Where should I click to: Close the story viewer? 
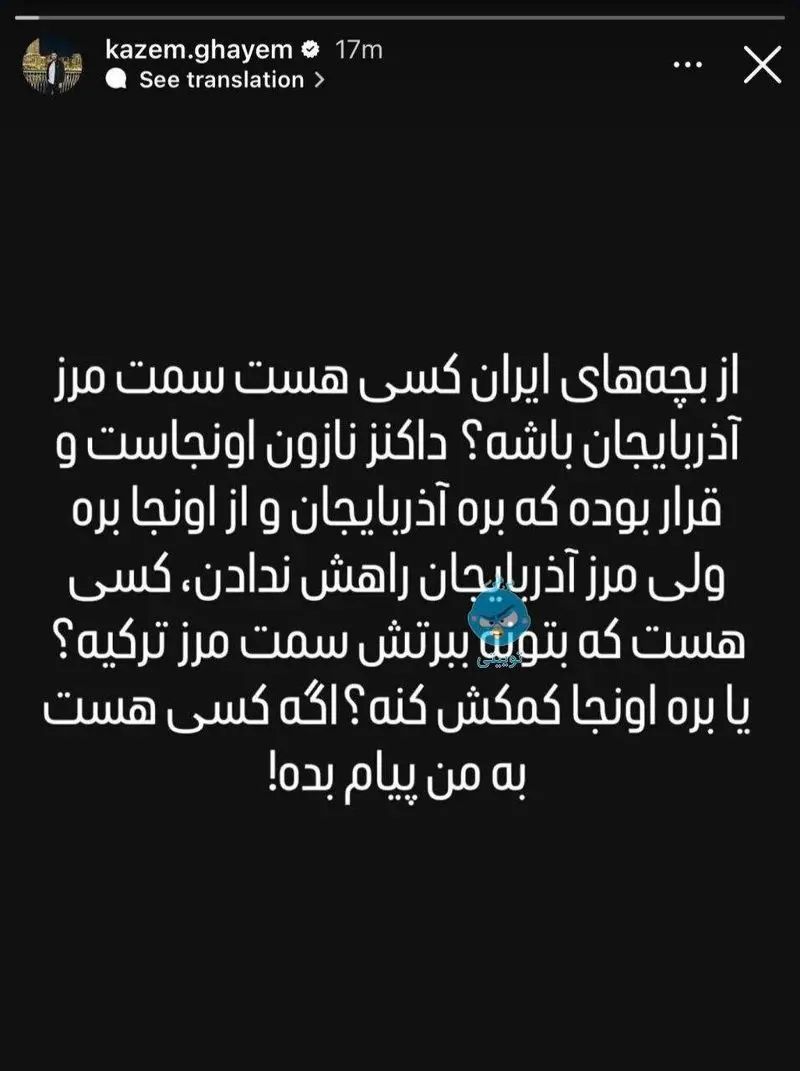pos(763,65)
